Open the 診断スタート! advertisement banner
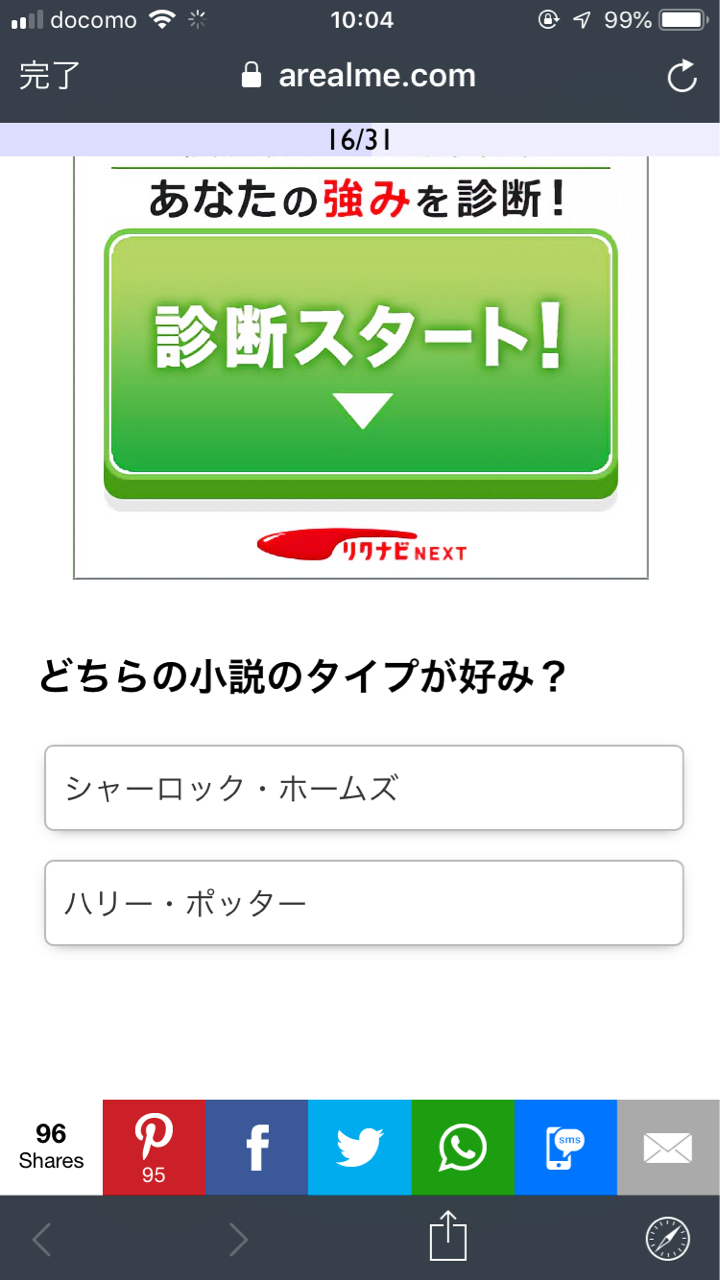 point(360,365)
